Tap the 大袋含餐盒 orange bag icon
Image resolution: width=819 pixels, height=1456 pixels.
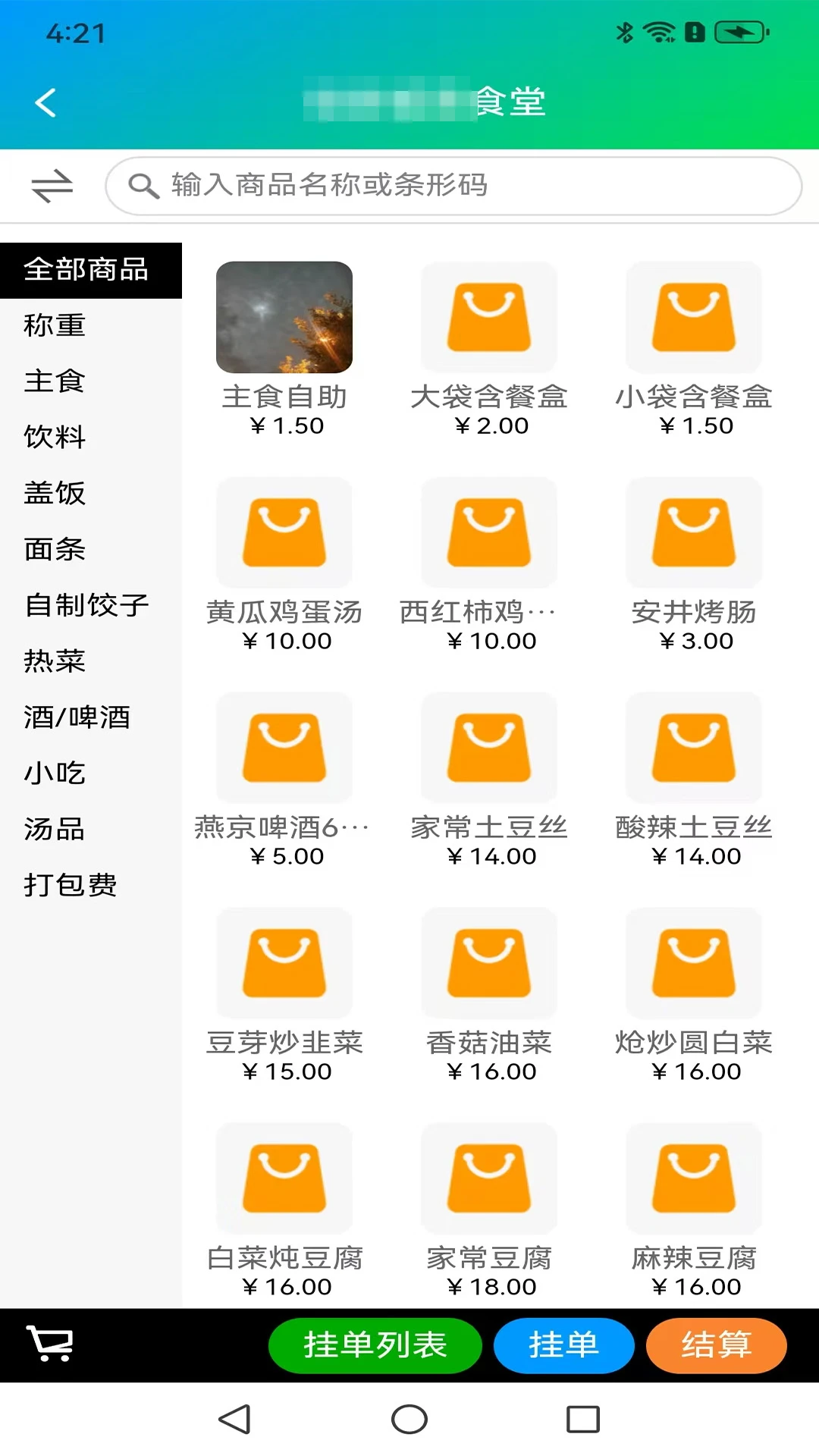488,317
